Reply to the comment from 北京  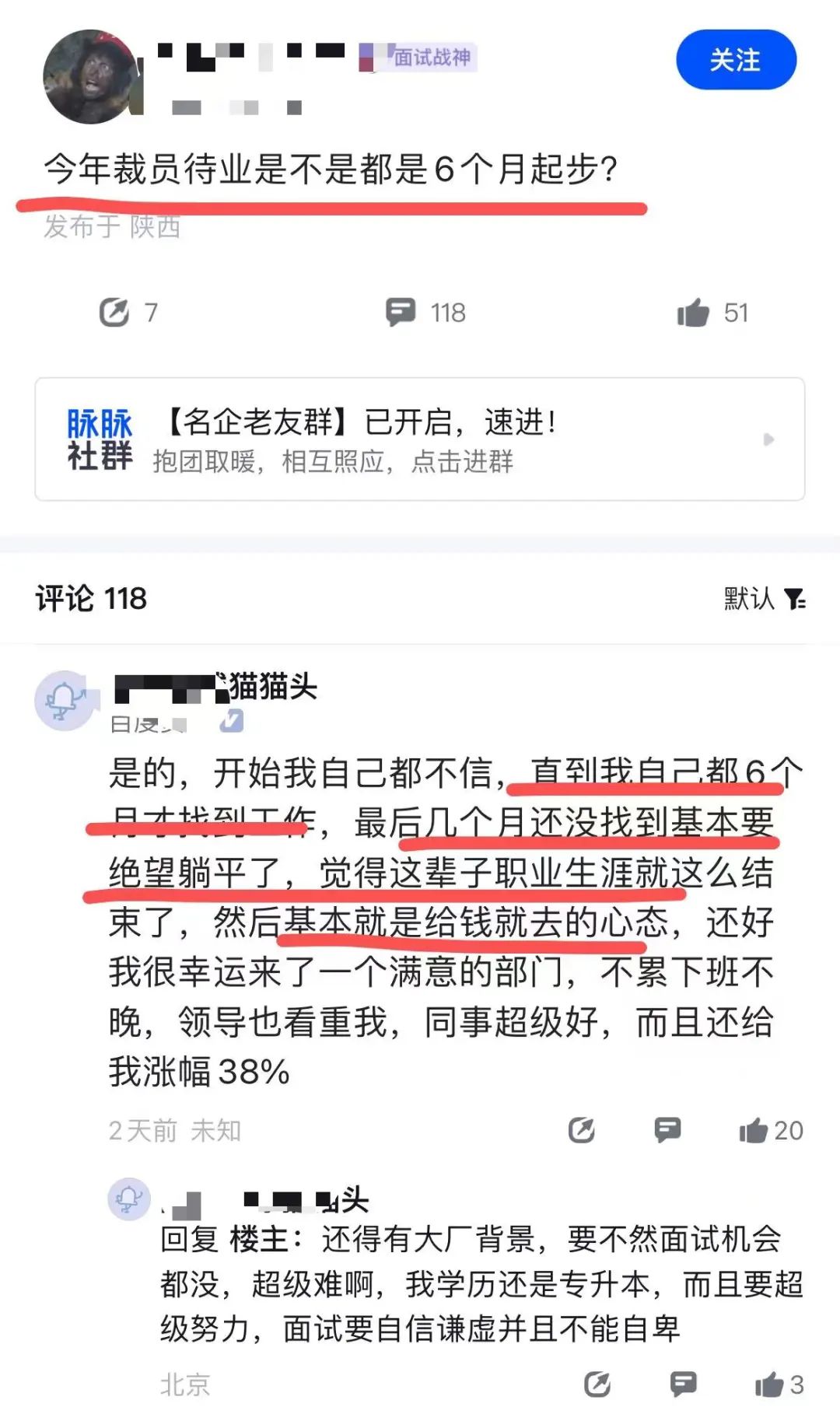(683, 1384)
